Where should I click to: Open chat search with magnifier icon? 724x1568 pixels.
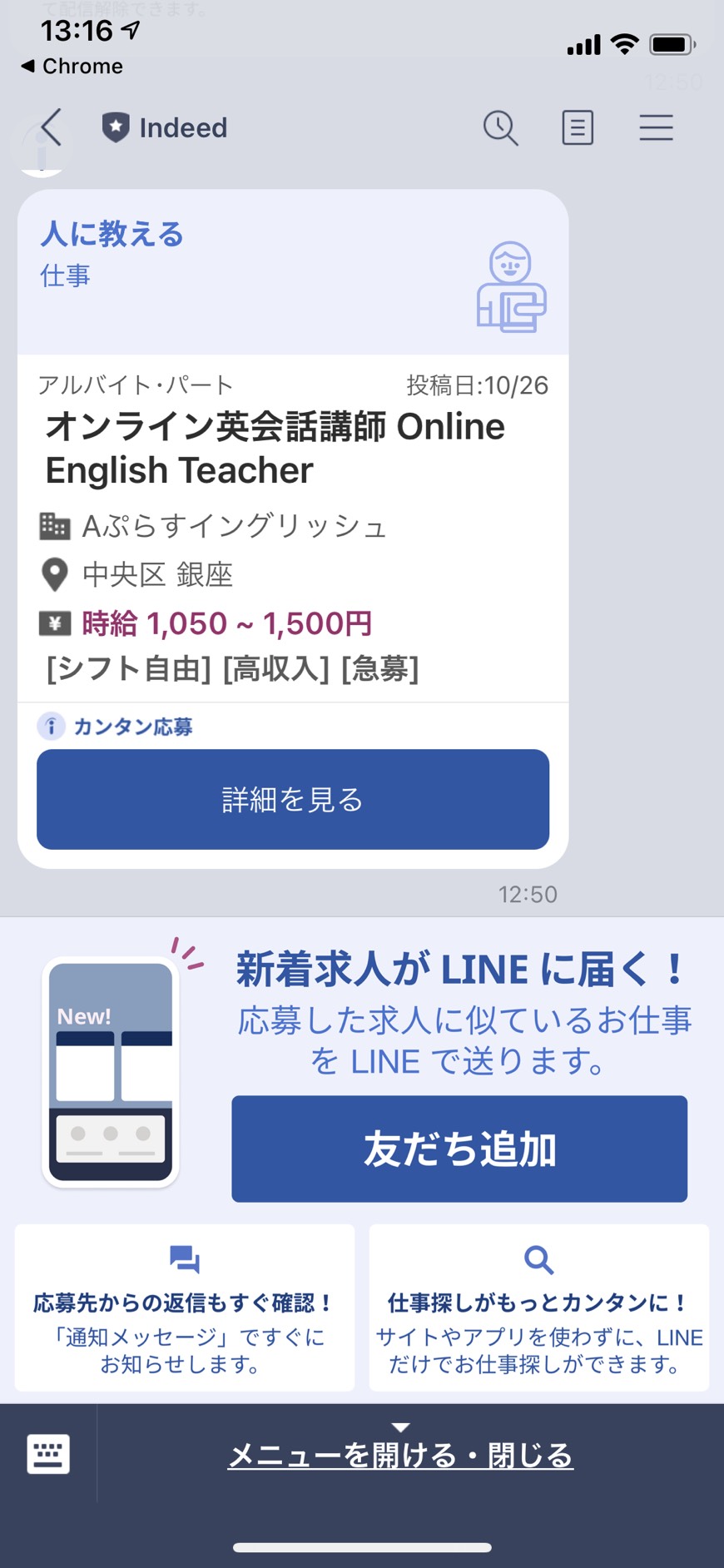500,127
